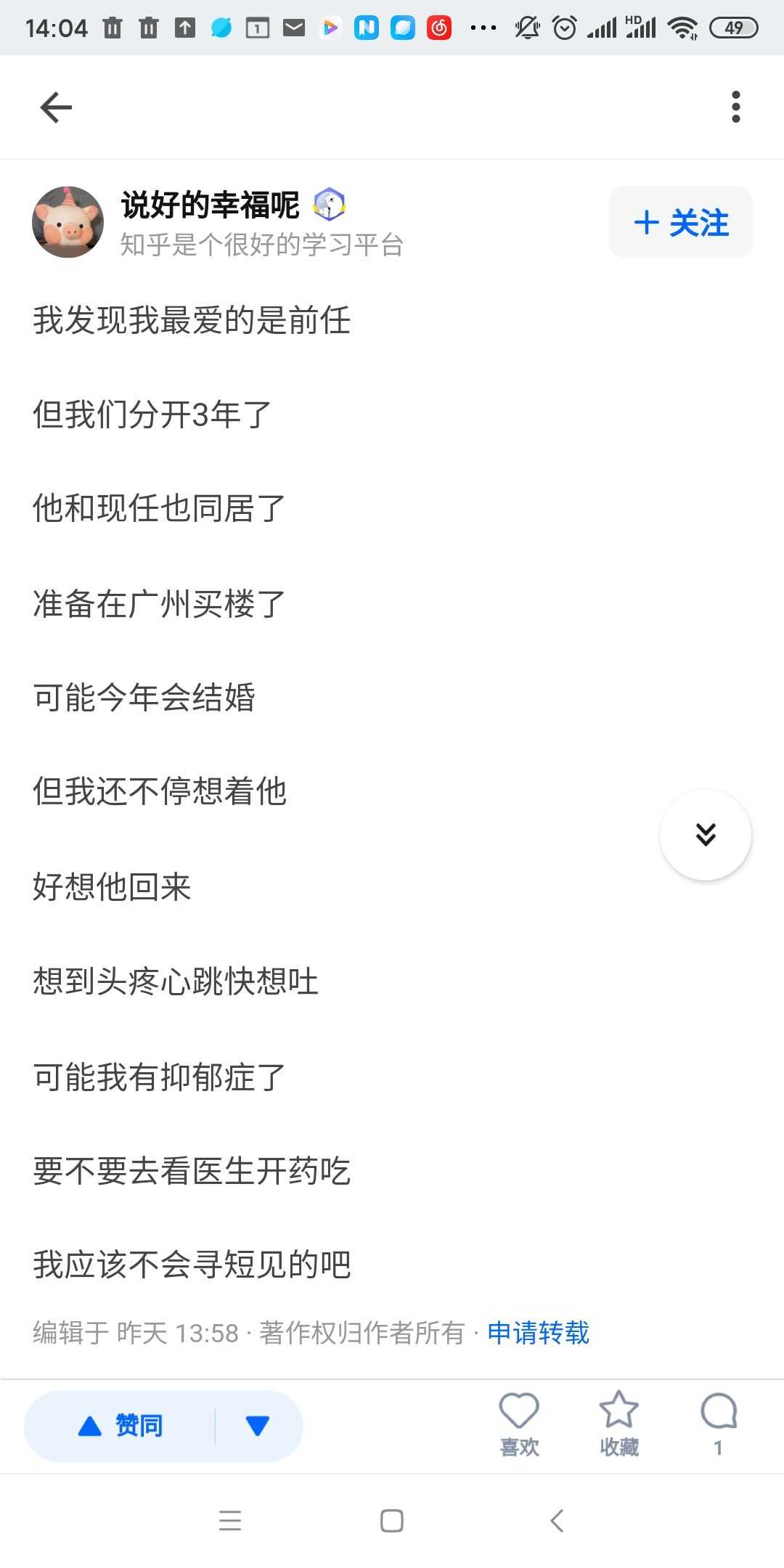784x1568 pixels.
Task: Go back using the top arrow
Action: [x=56, y=107]
